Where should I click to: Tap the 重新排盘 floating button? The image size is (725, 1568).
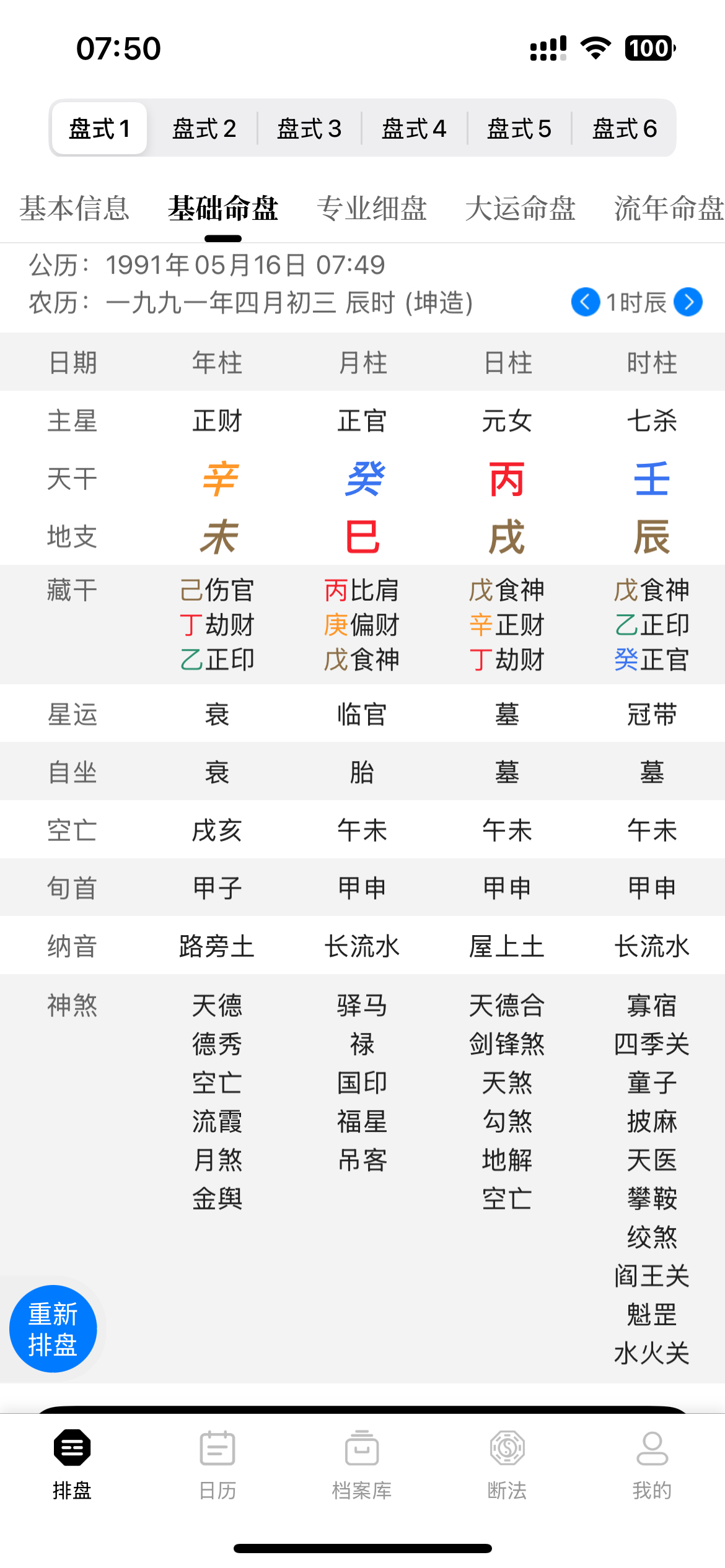(53, 1328)
